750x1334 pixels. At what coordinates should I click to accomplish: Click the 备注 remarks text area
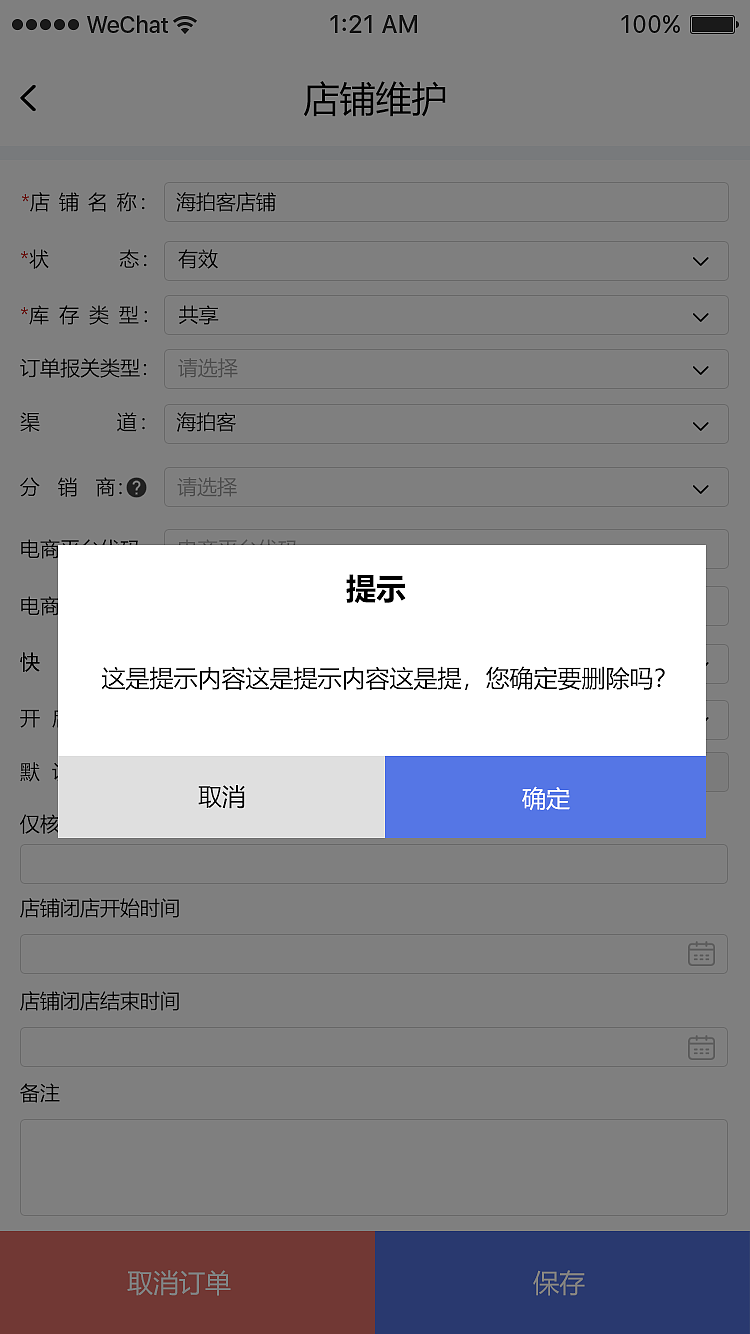coord(374,1167)
